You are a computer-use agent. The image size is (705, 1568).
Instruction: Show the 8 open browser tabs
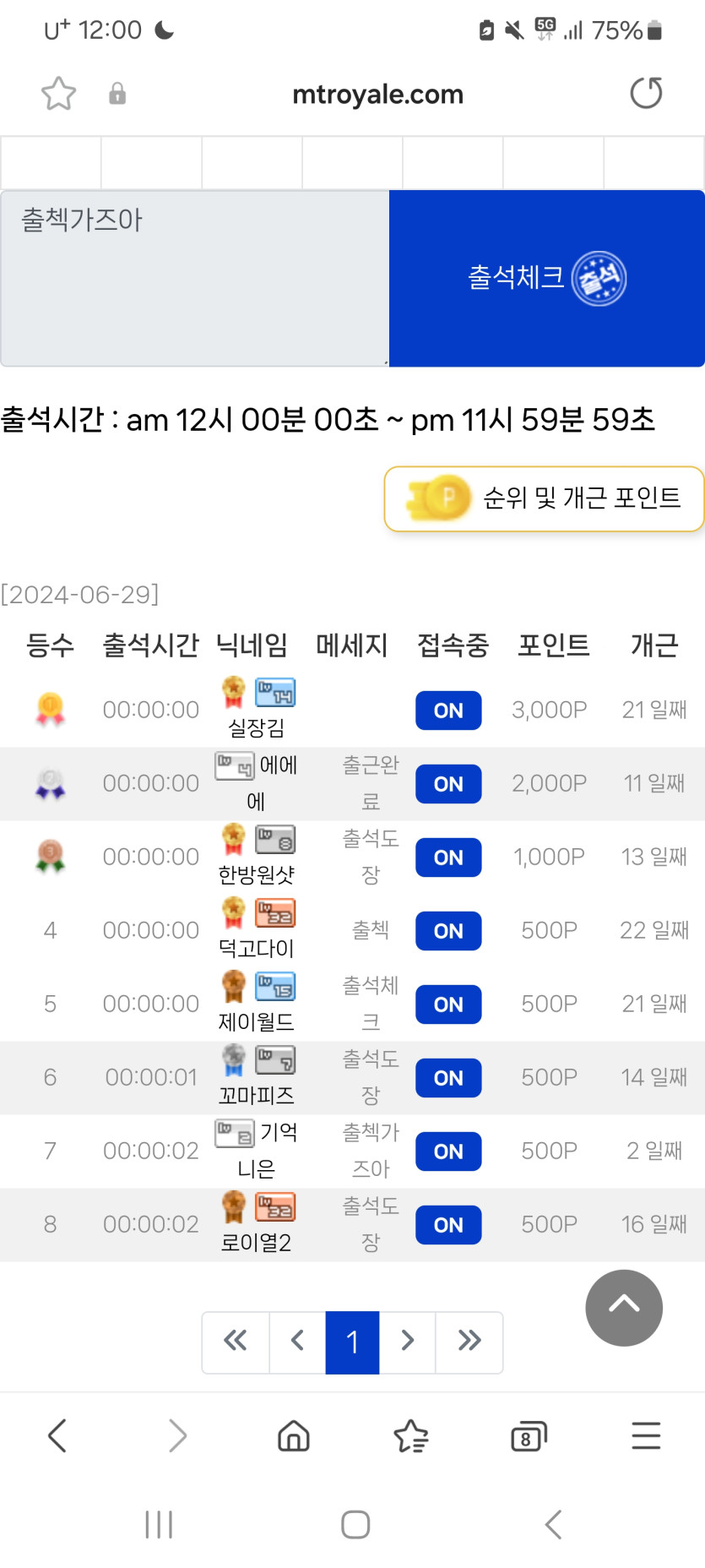529,1435
